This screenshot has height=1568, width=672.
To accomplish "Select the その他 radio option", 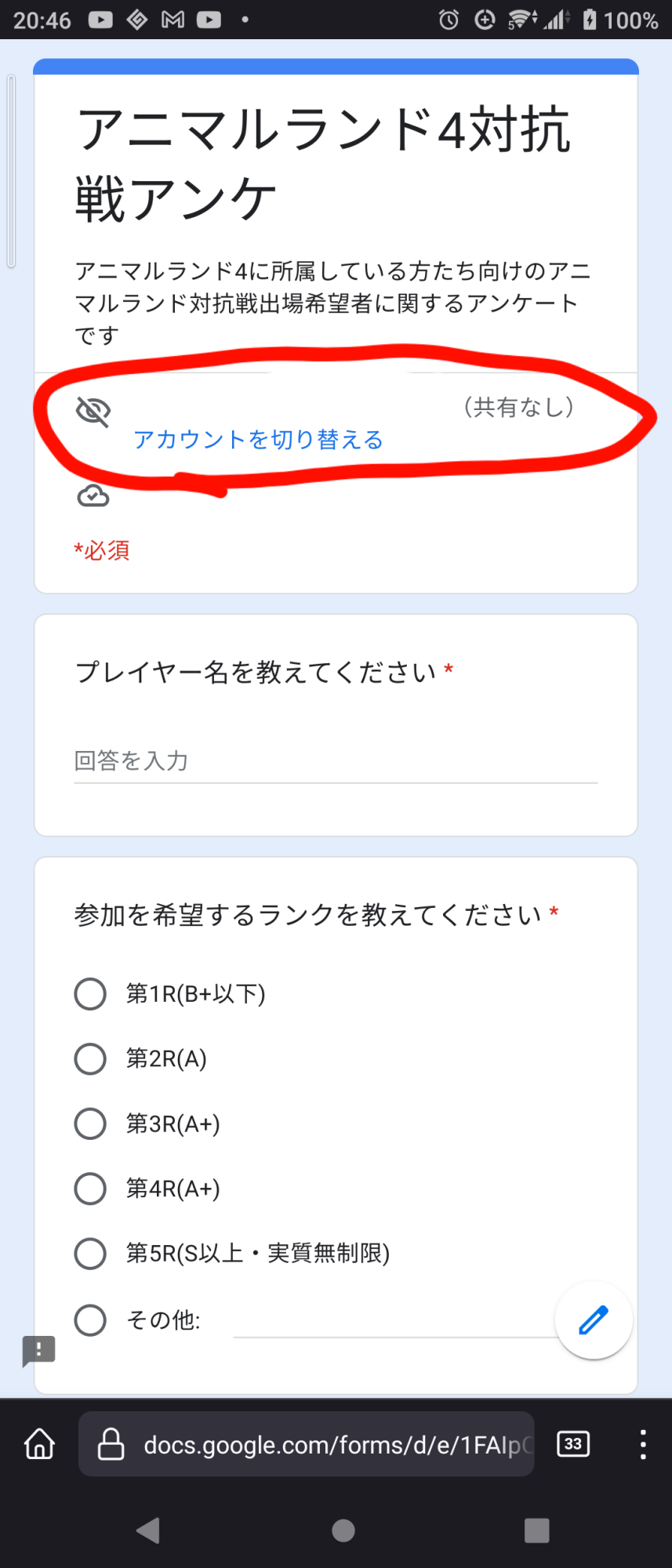I will [x=90, y=1319].
